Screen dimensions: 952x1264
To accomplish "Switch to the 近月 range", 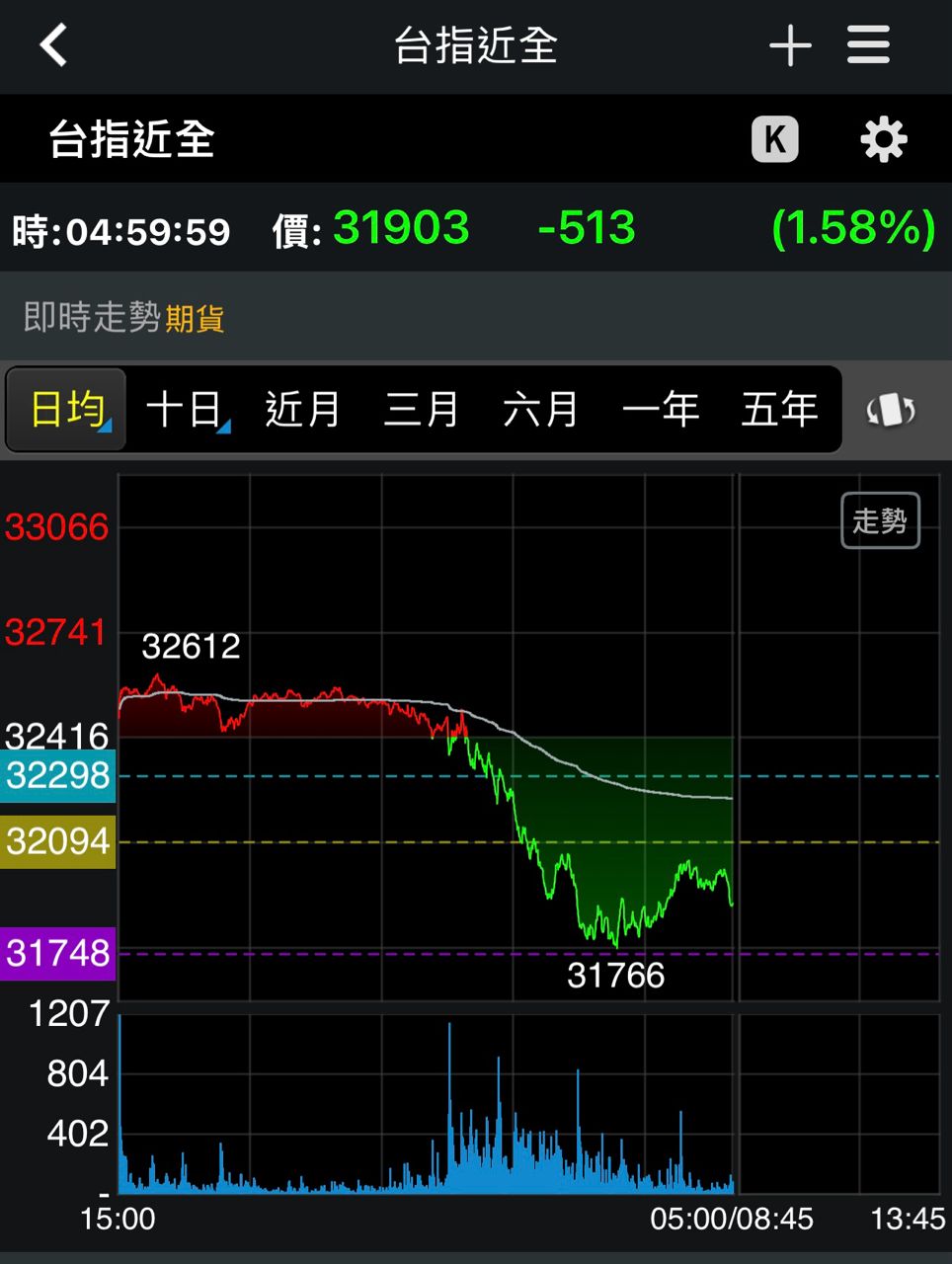I will tap(303, 409).
